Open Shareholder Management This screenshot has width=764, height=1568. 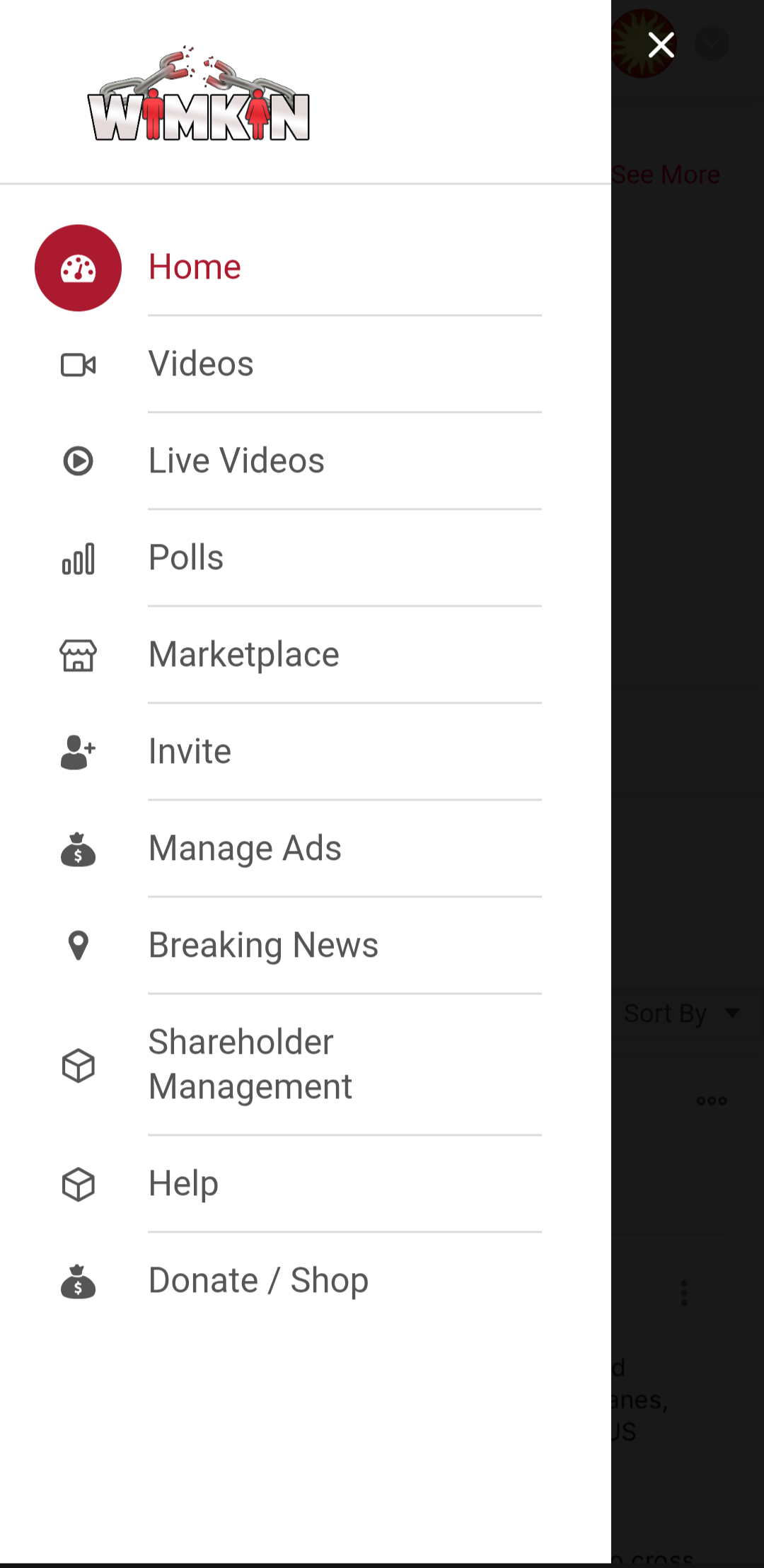coord(250,1064)
